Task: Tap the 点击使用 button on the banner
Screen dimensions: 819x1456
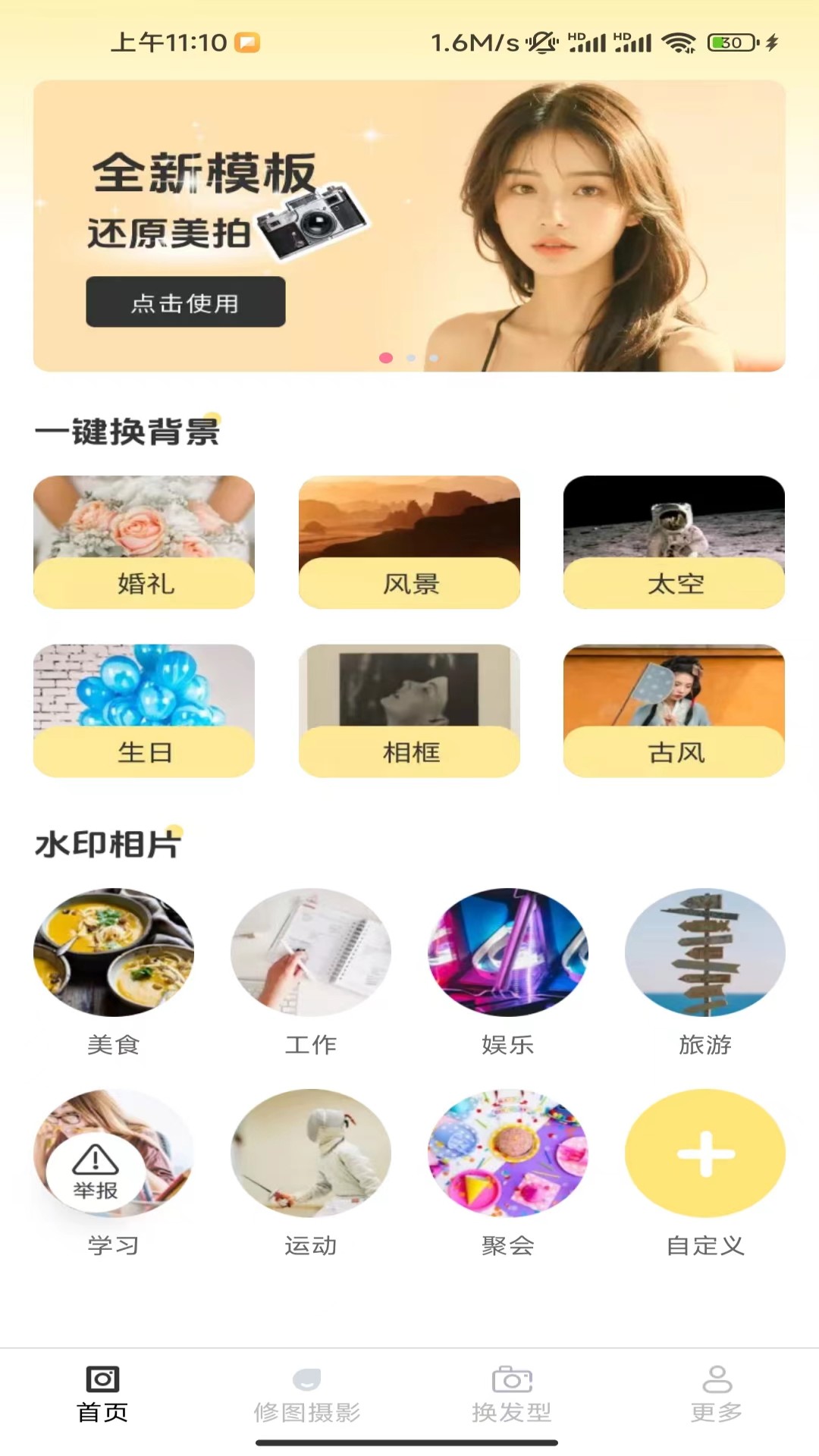Action: [186, 302]
